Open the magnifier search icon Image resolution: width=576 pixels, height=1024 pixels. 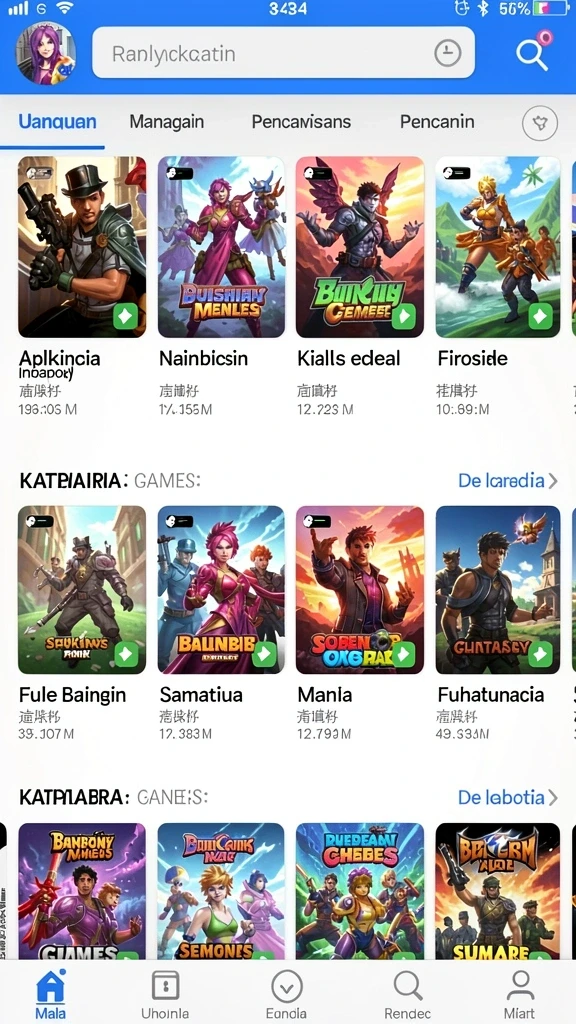[x=532, y=54]
